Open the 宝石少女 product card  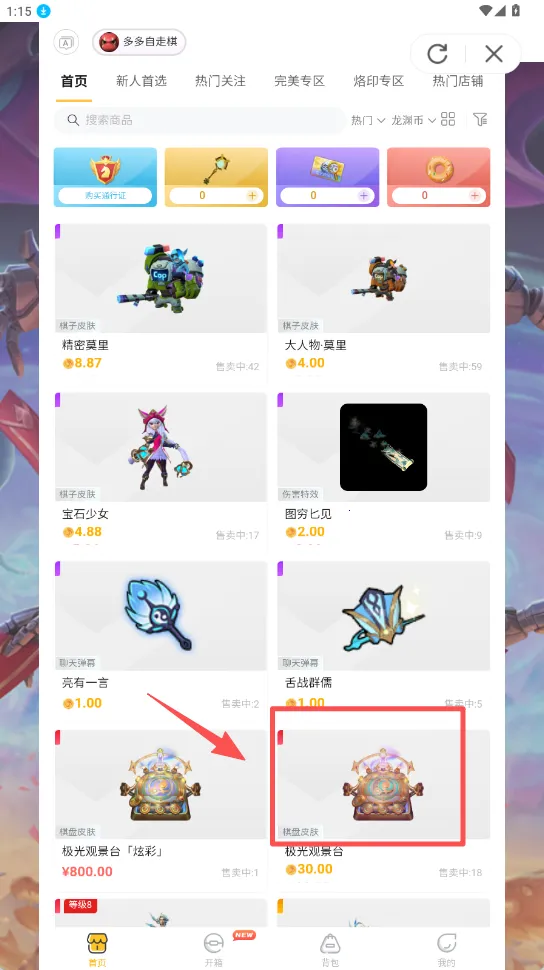pos(161,468)
